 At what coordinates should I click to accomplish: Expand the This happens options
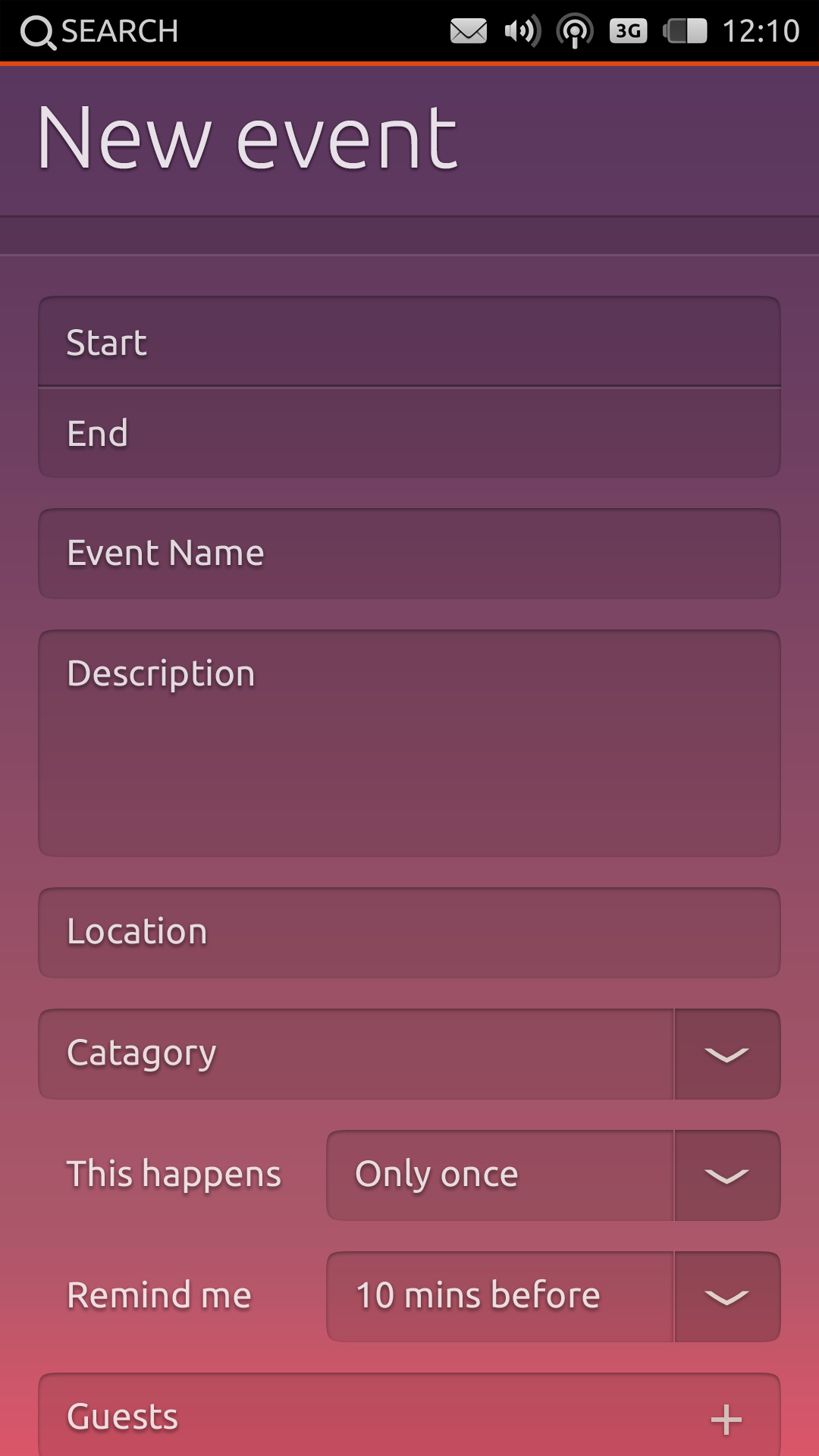coord(726,1175)
